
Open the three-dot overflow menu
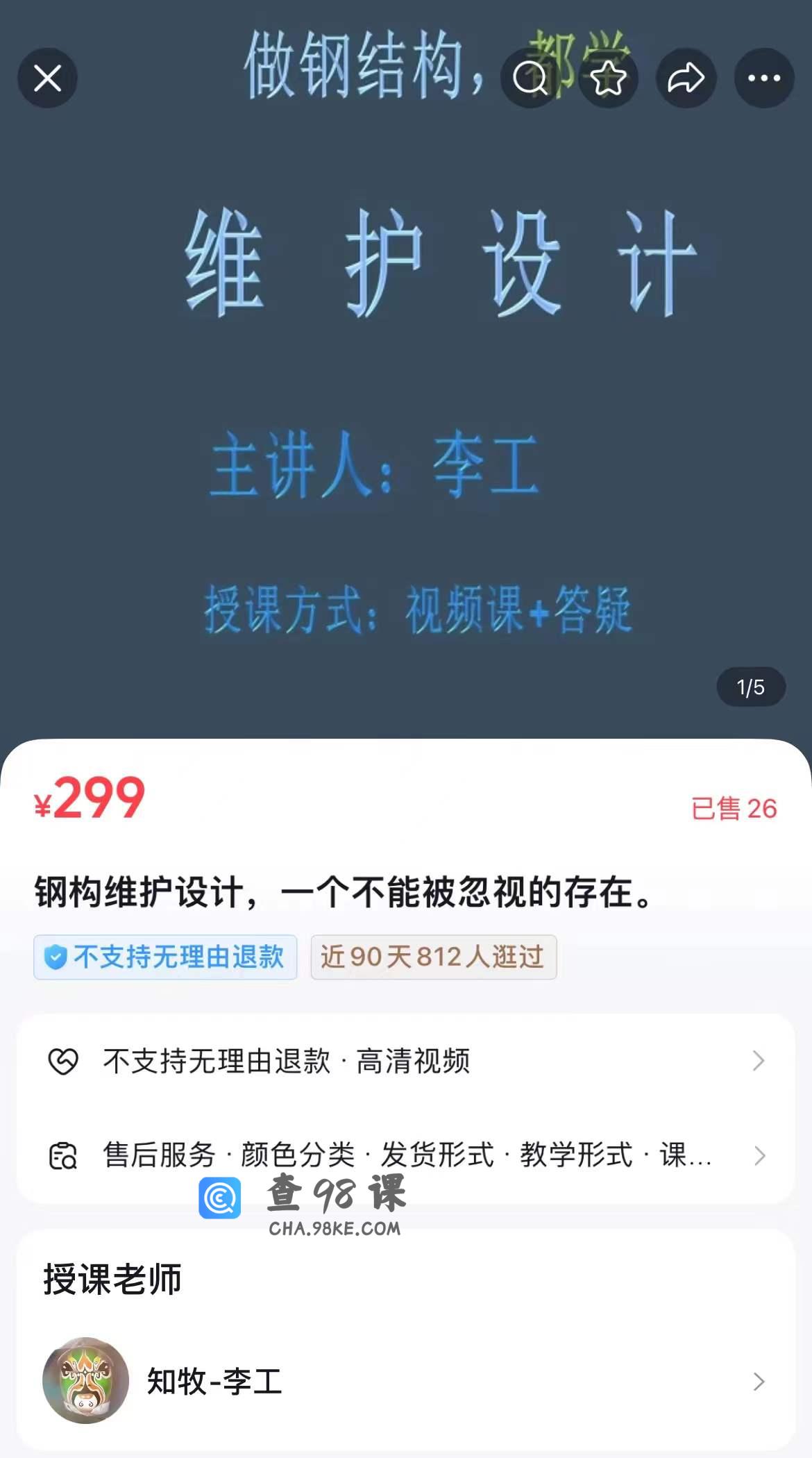pos(764,78)
